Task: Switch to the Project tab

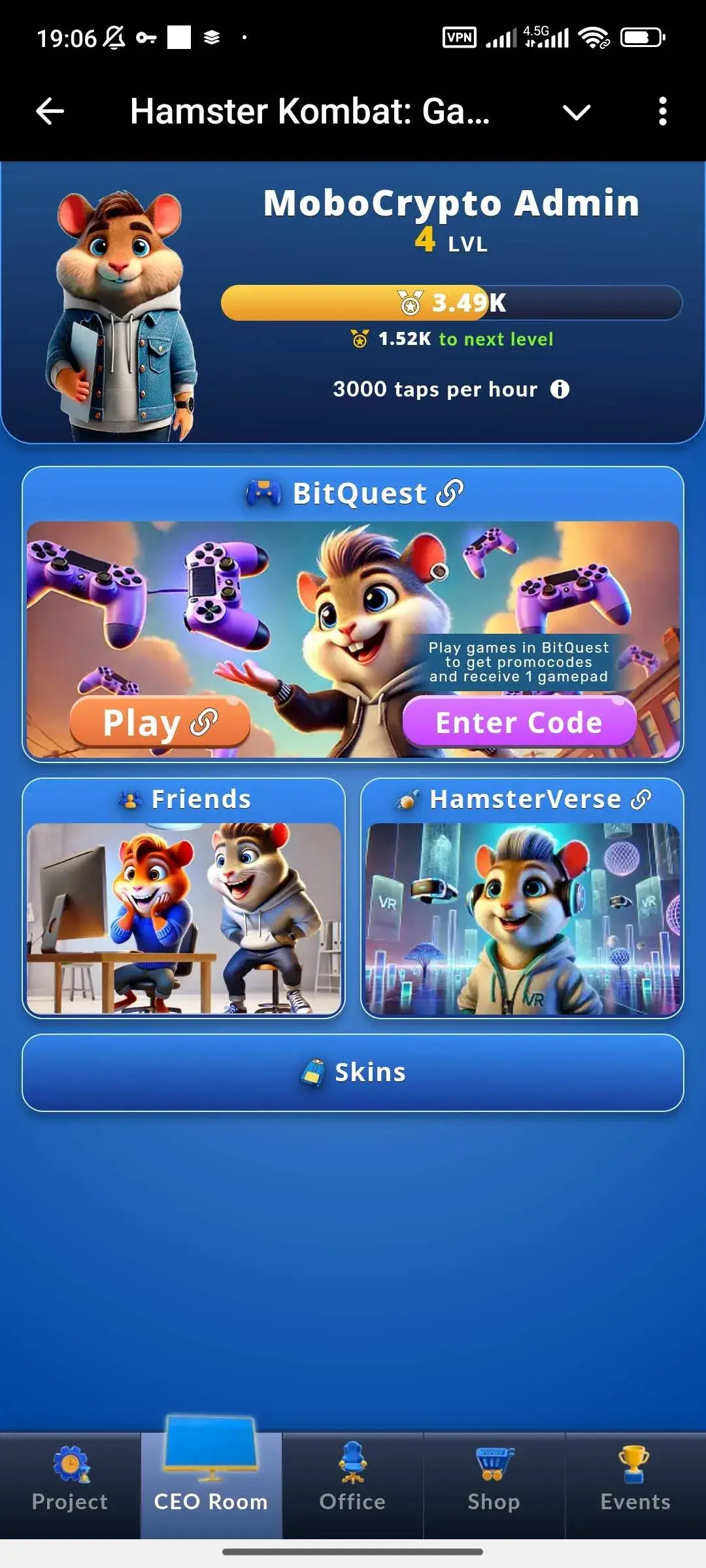Action: point(70,1486)
